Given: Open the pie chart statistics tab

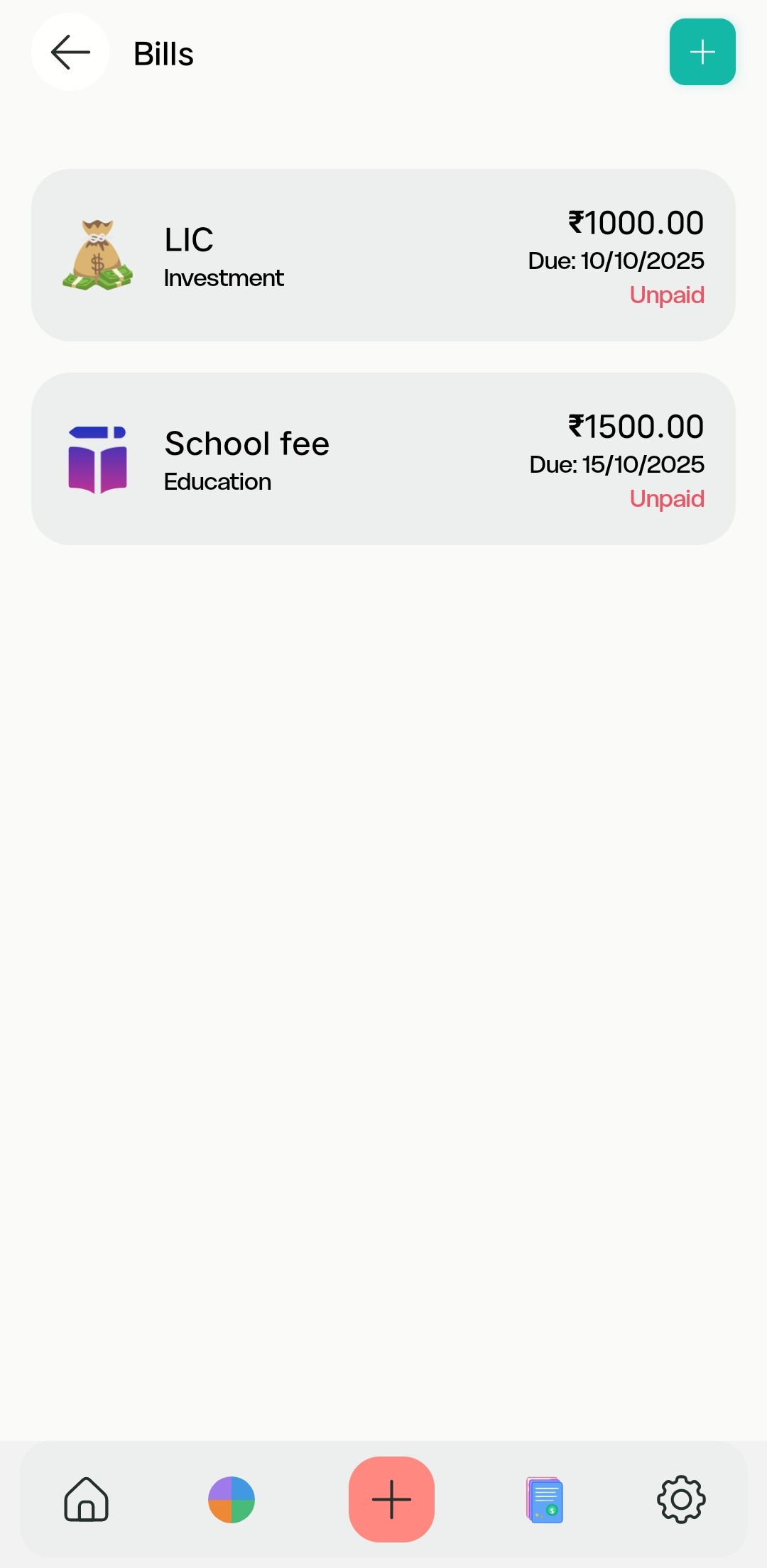Looking at the screenshot, I should click(232, 1499).
